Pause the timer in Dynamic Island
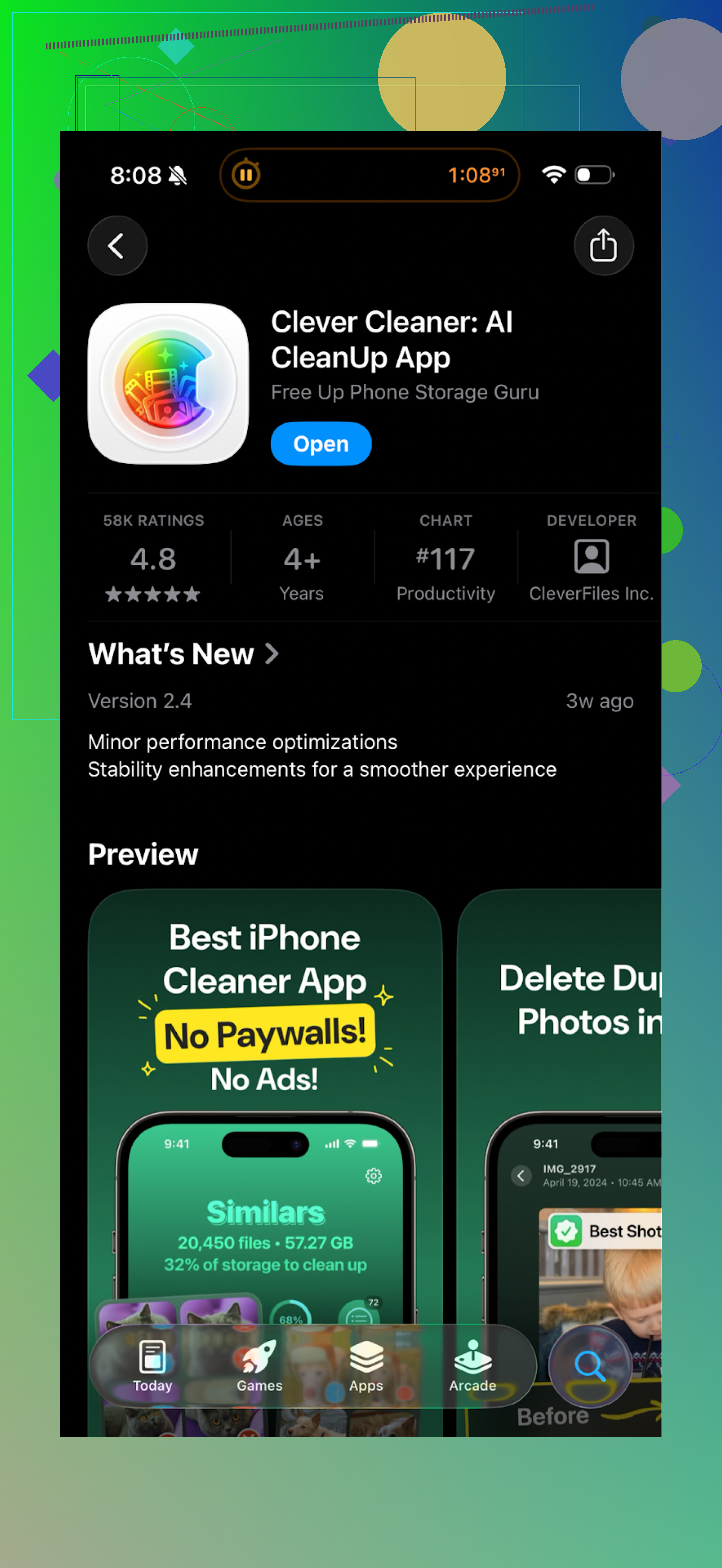This screenshot has height=1568, width=722. pyautogui.click(x=246, y=175)
